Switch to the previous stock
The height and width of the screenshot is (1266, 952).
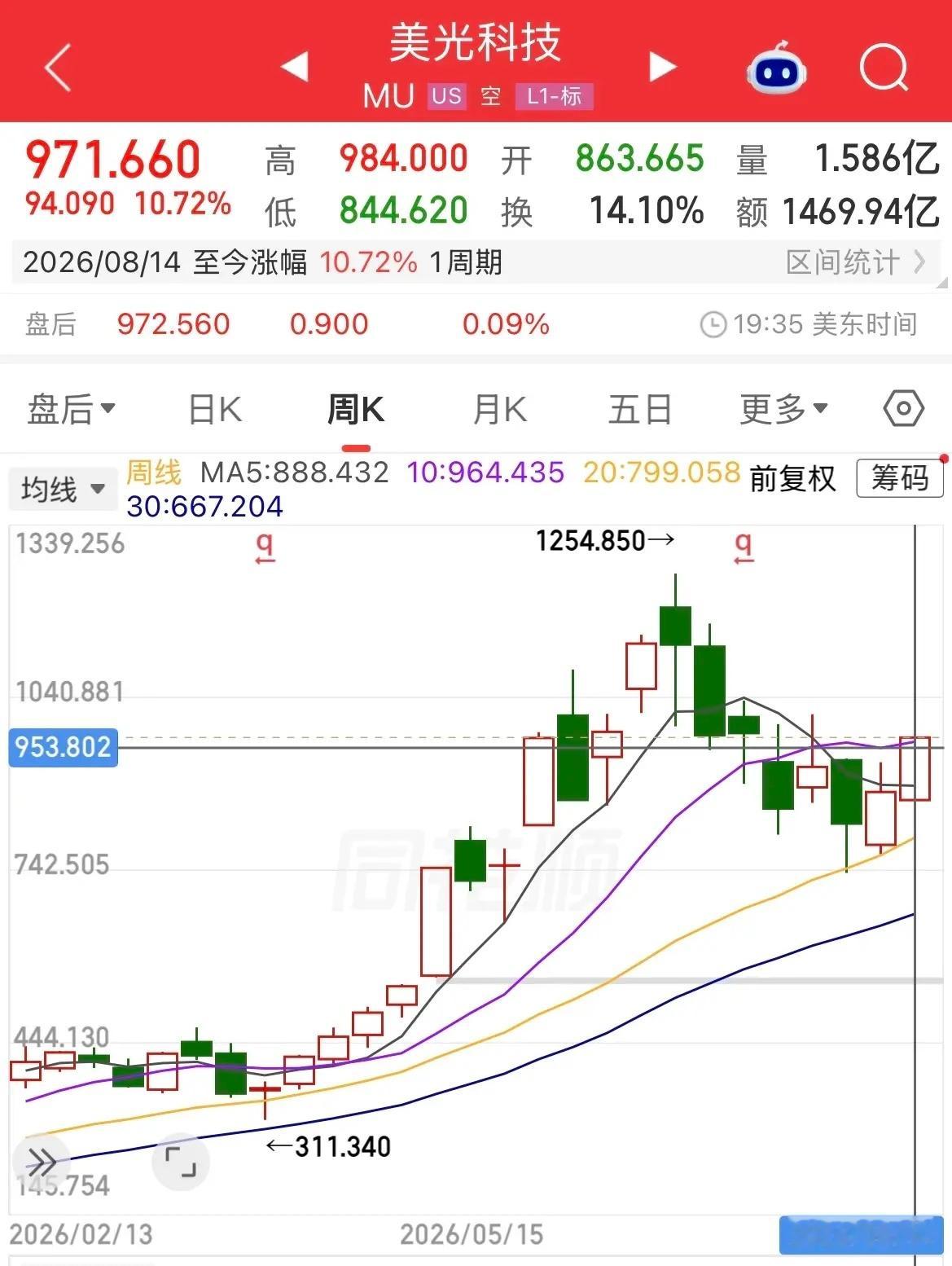click(x=294, y=66)
